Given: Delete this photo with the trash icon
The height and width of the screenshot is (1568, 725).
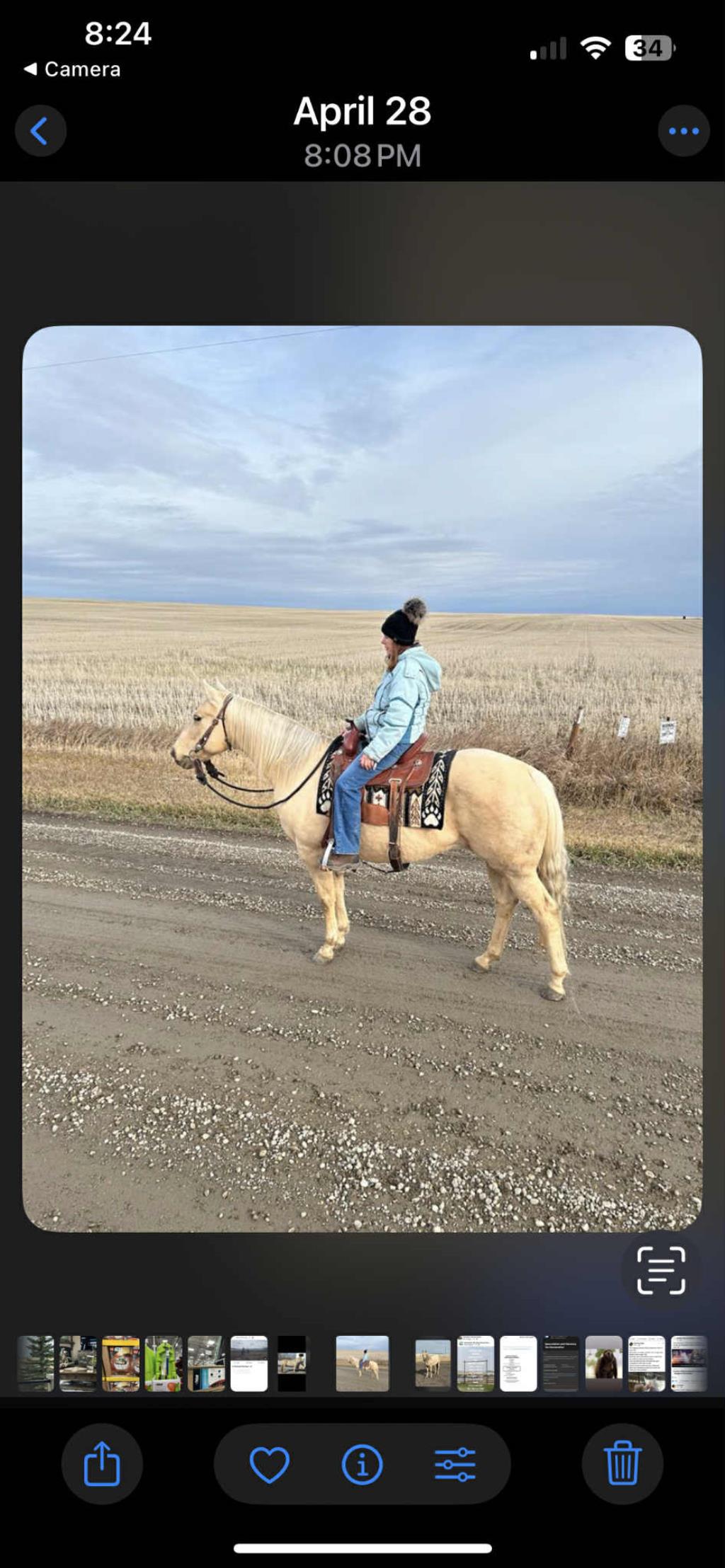Looking at the screenshot, I should click(x=622, y=1464).
